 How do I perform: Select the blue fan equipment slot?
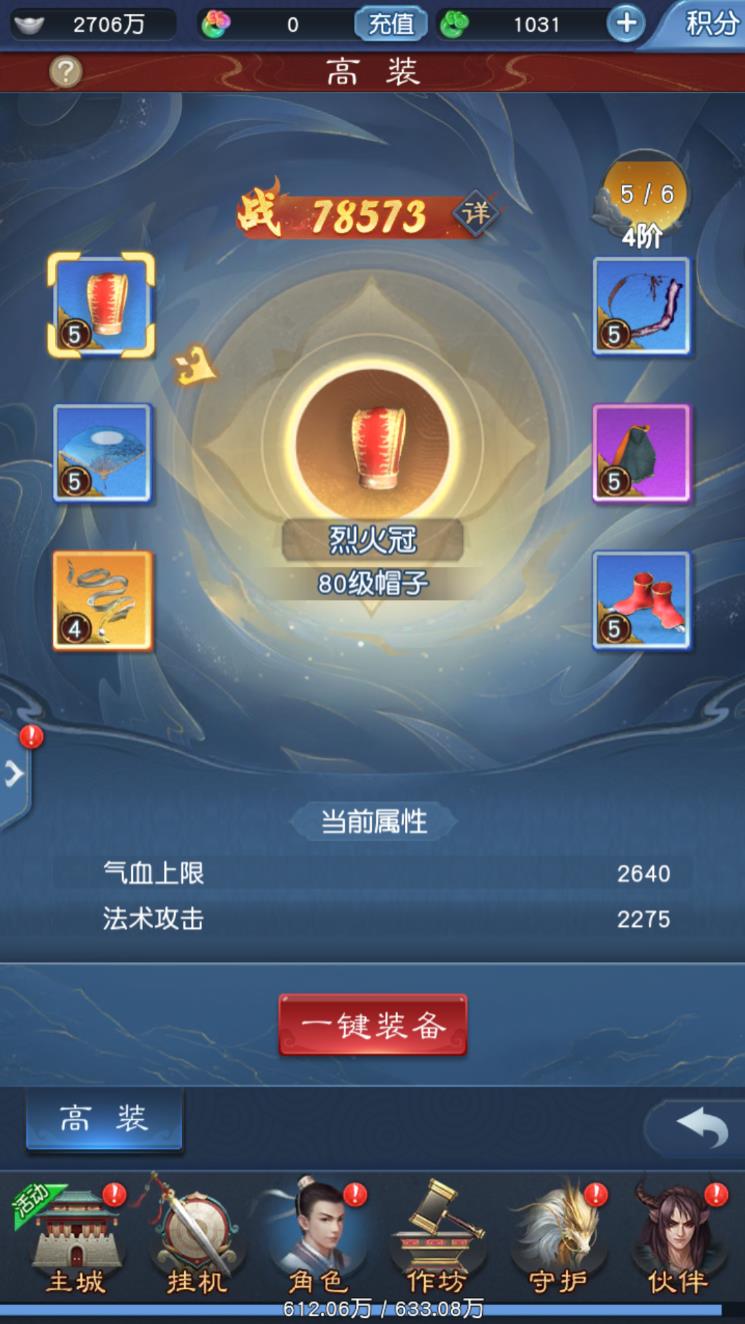[x=101, y=453]
